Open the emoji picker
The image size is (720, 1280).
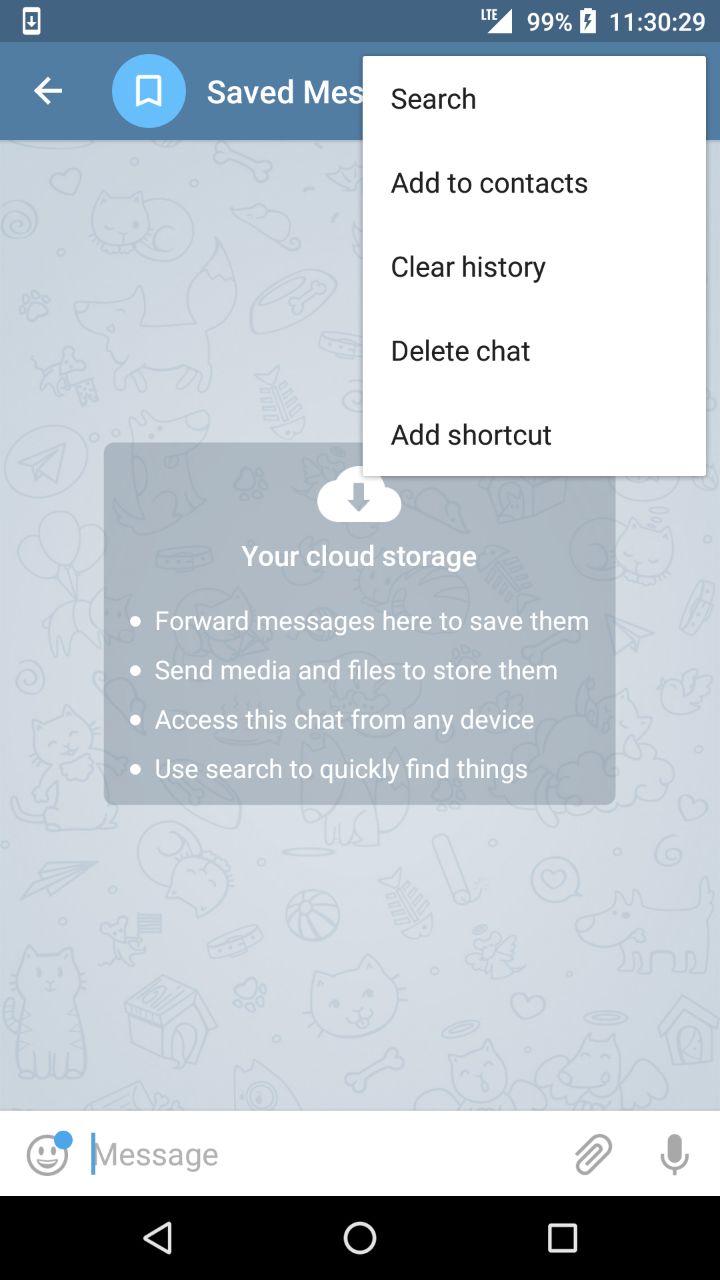48,1154
